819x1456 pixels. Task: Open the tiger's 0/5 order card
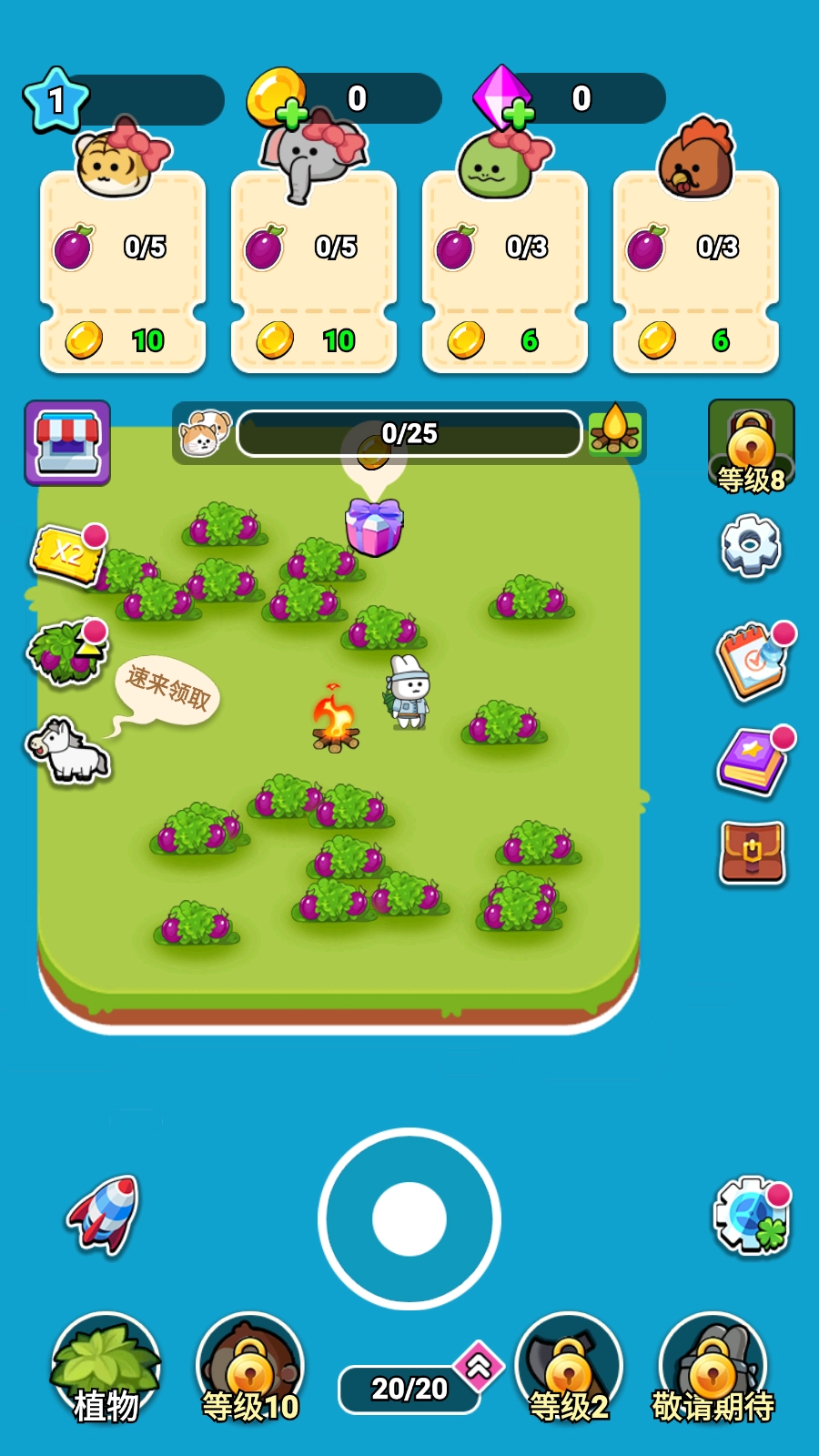pos(123,272)
